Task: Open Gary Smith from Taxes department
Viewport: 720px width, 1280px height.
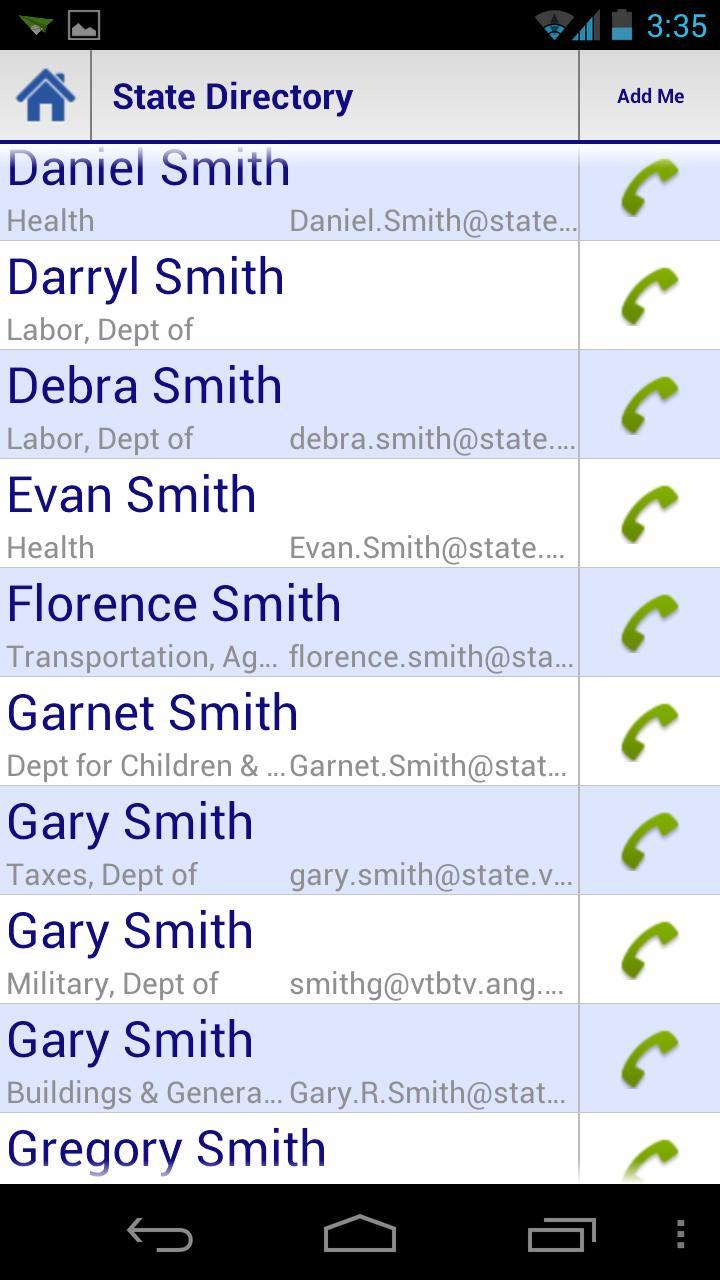Action: 289,841
